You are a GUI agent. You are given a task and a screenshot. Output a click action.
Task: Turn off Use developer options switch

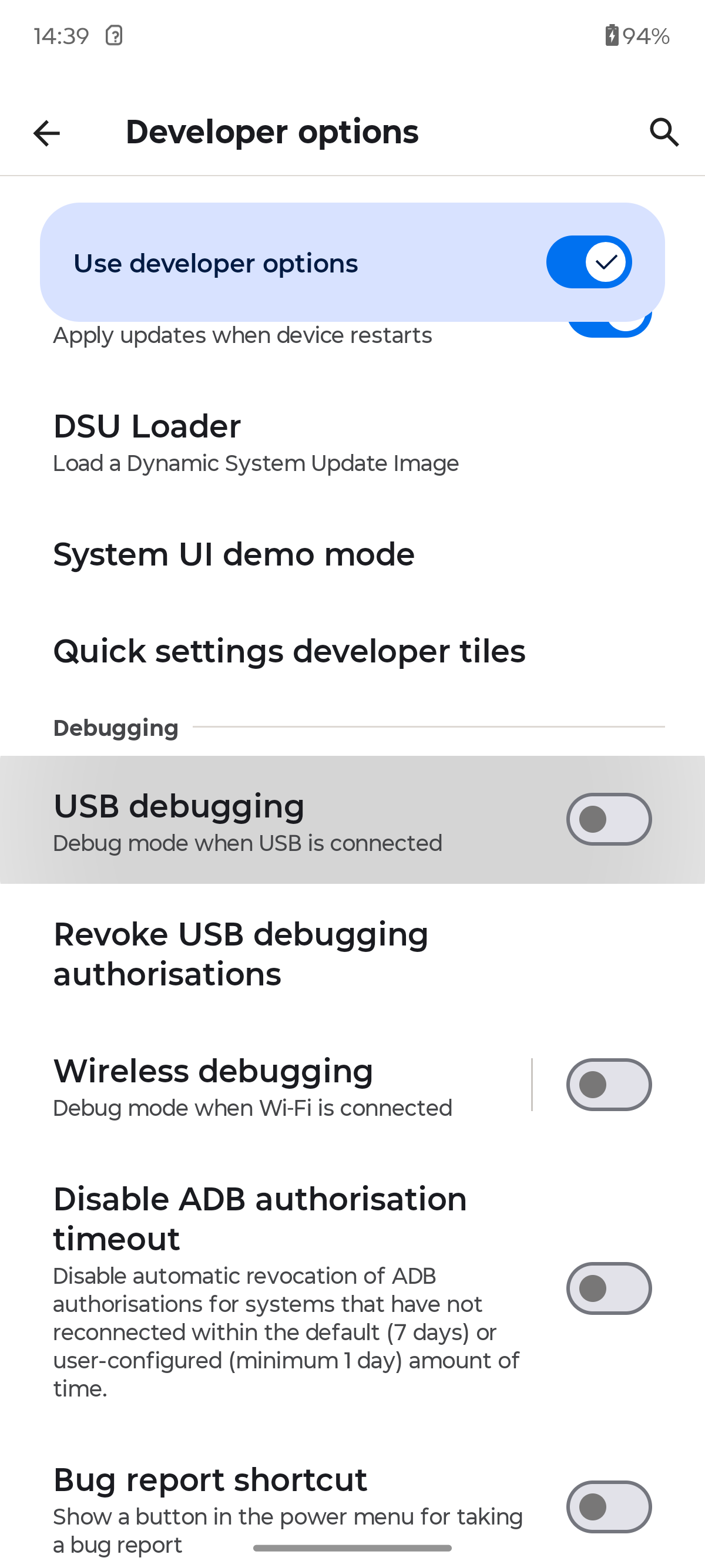point(588,263)
